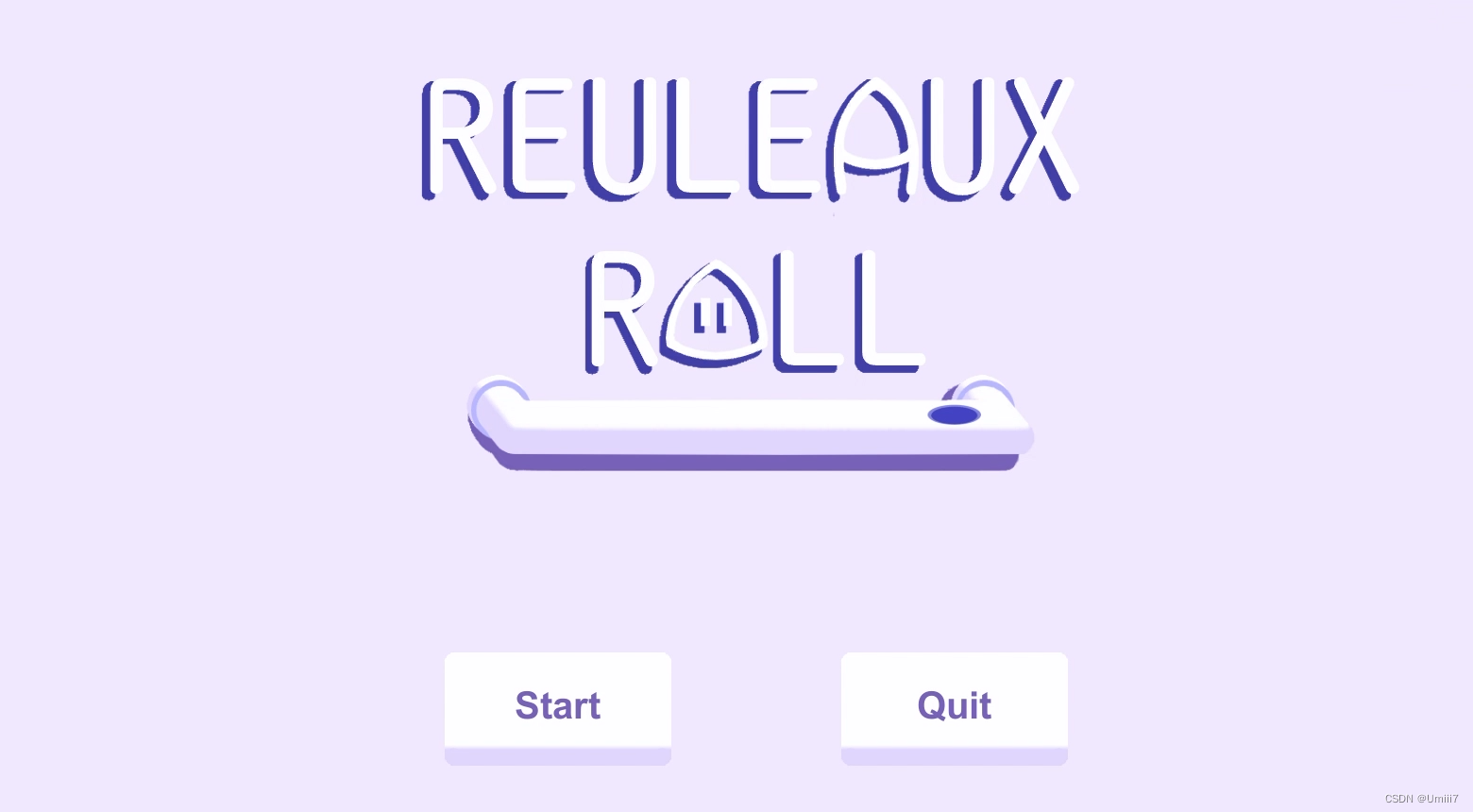Quit the game
The width and height of the screenshot is (1473, 812).
point(954,704)
